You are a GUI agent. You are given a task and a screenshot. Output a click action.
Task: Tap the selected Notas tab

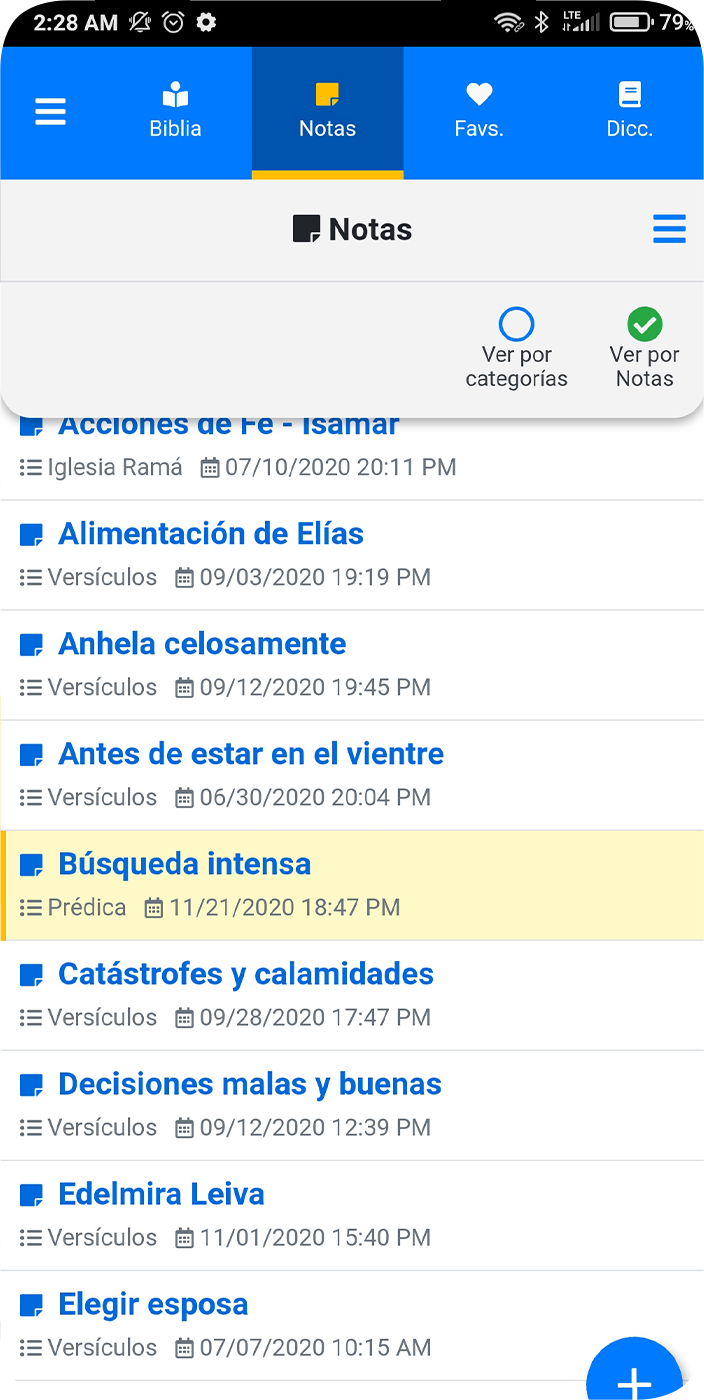(327, 111)
